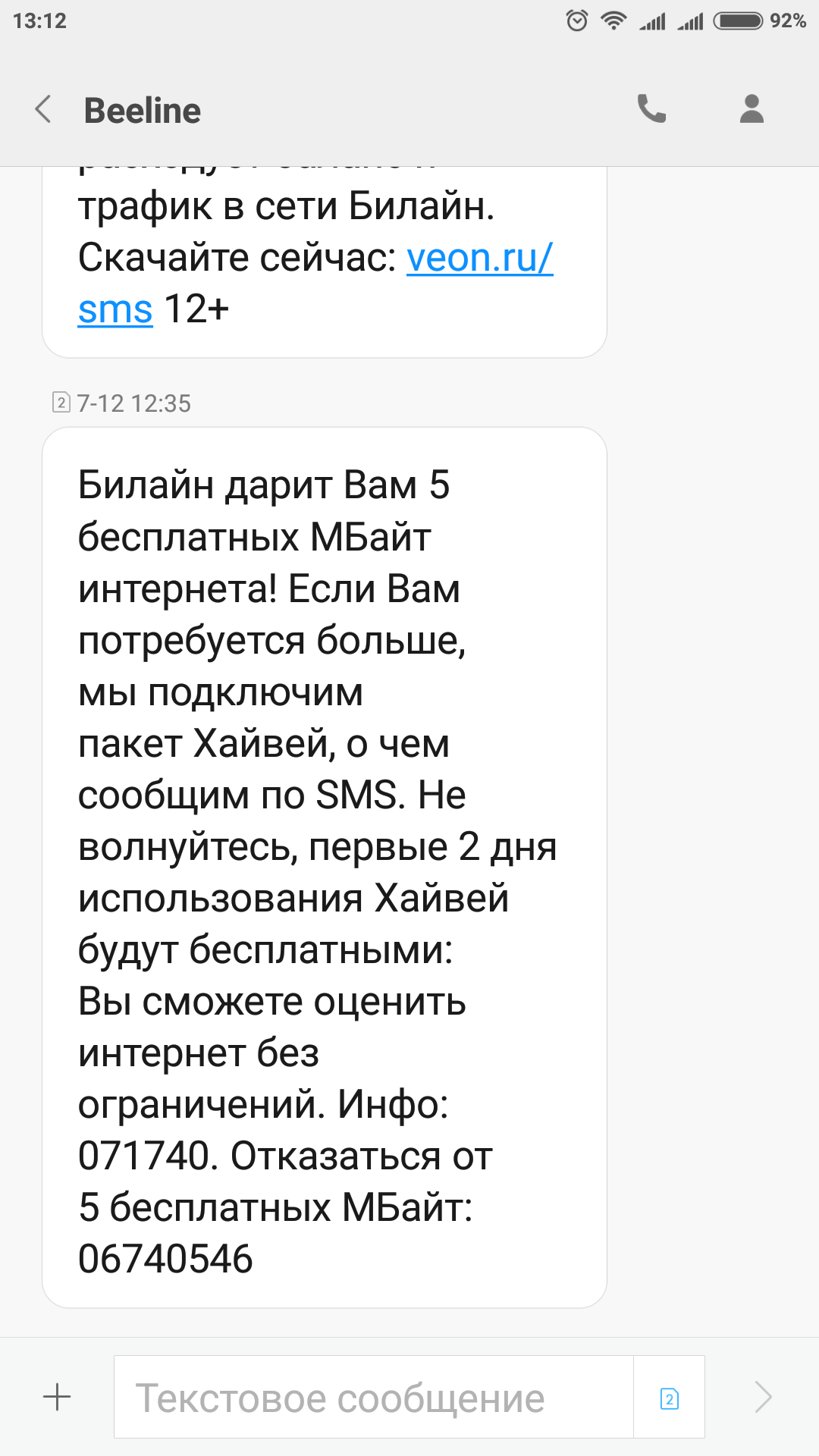Call Beeline with the phone icon
Image resolution: width=819 pixels, height=1456 pixels.
(x=651, y=109)
